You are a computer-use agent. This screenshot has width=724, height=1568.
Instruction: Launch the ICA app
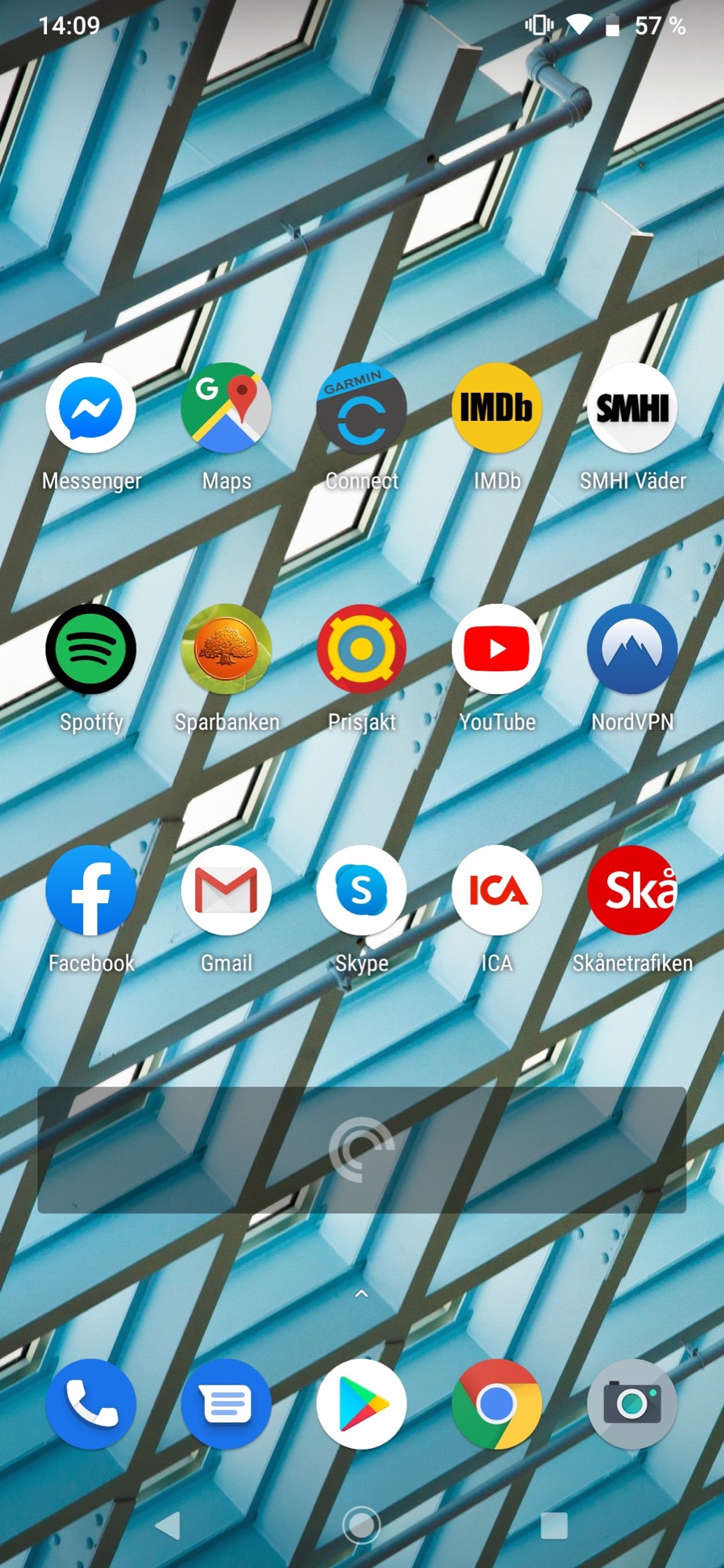[497, 891]
